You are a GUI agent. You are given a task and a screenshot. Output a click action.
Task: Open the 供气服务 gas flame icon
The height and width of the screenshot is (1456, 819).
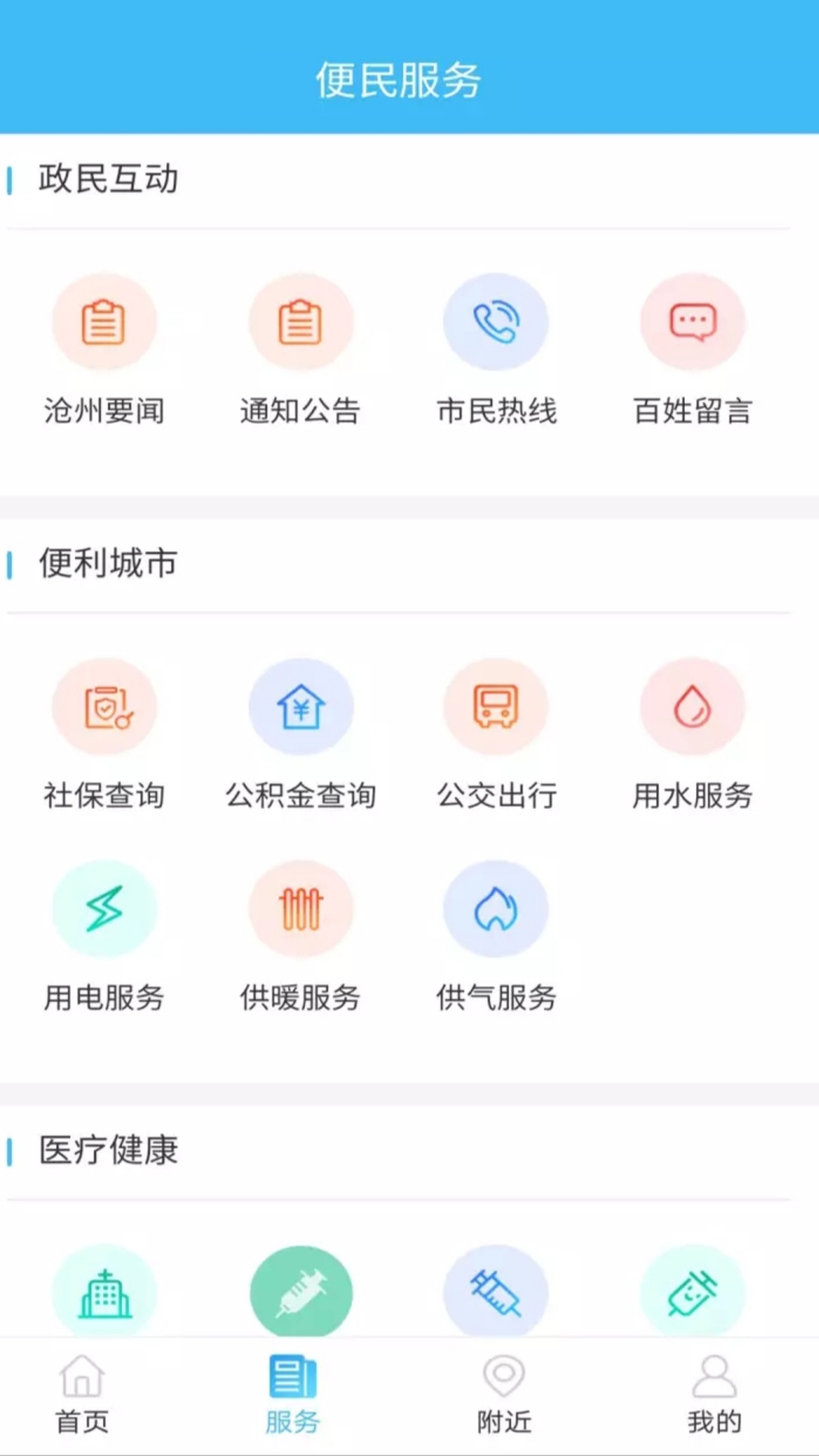(x=496, y=909)
